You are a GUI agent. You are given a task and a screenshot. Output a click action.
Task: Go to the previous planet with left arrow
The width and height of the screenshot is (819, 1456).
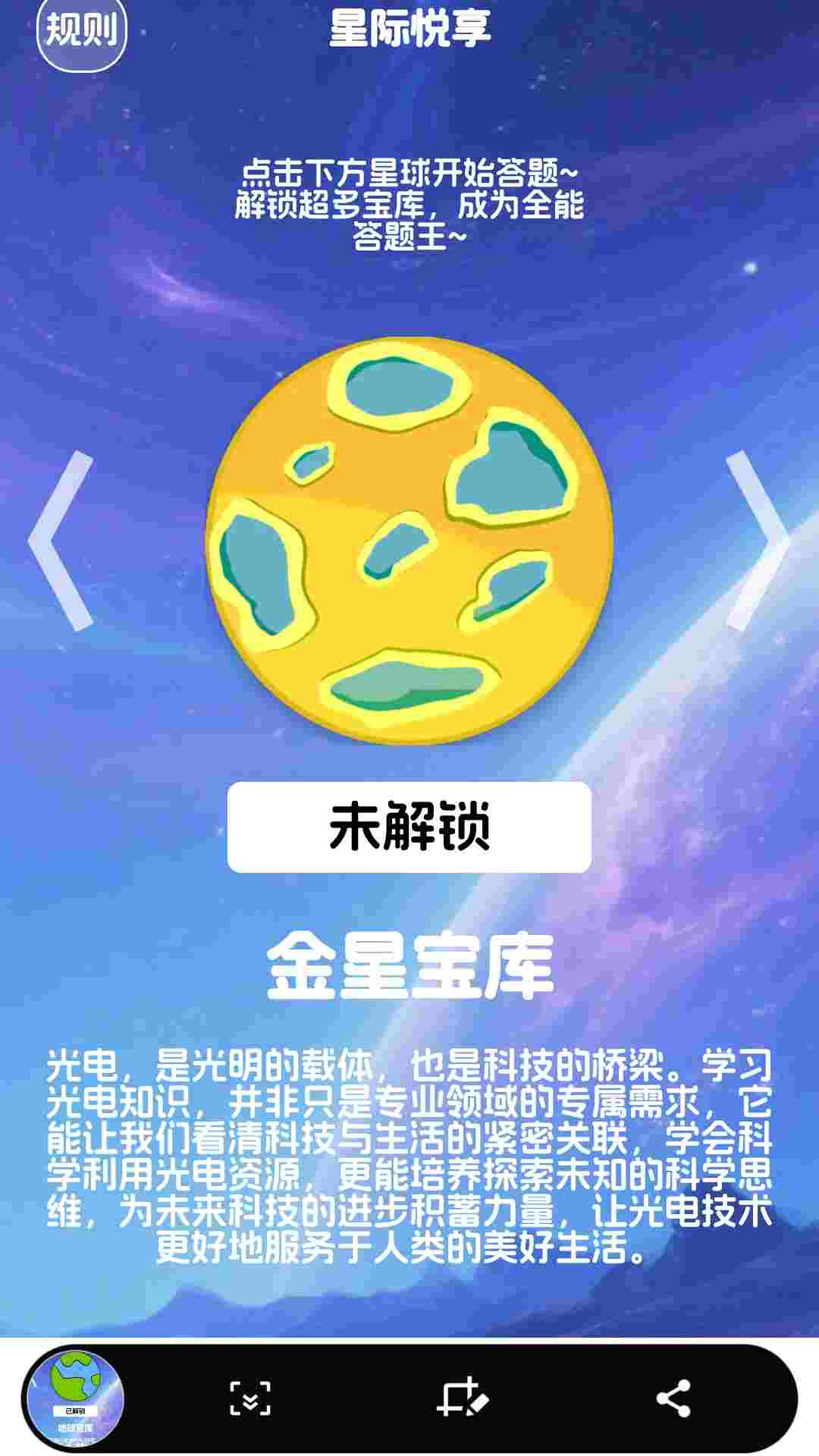tap(62, 541)
